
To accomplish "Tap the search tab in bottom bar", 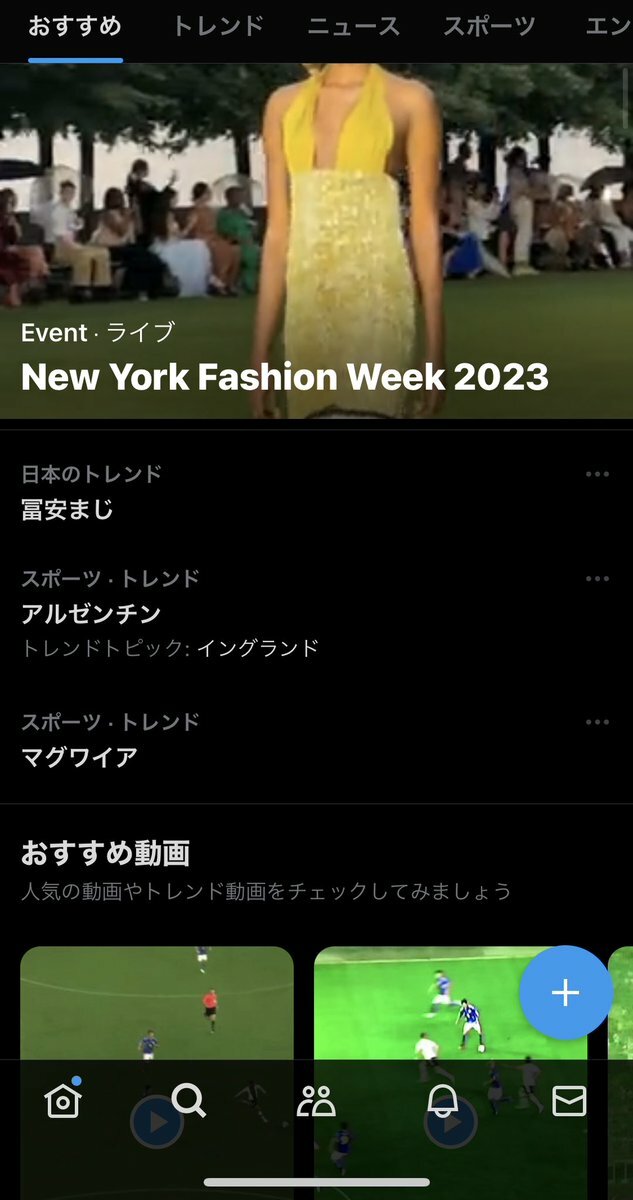I will [x=188, y=1101].
